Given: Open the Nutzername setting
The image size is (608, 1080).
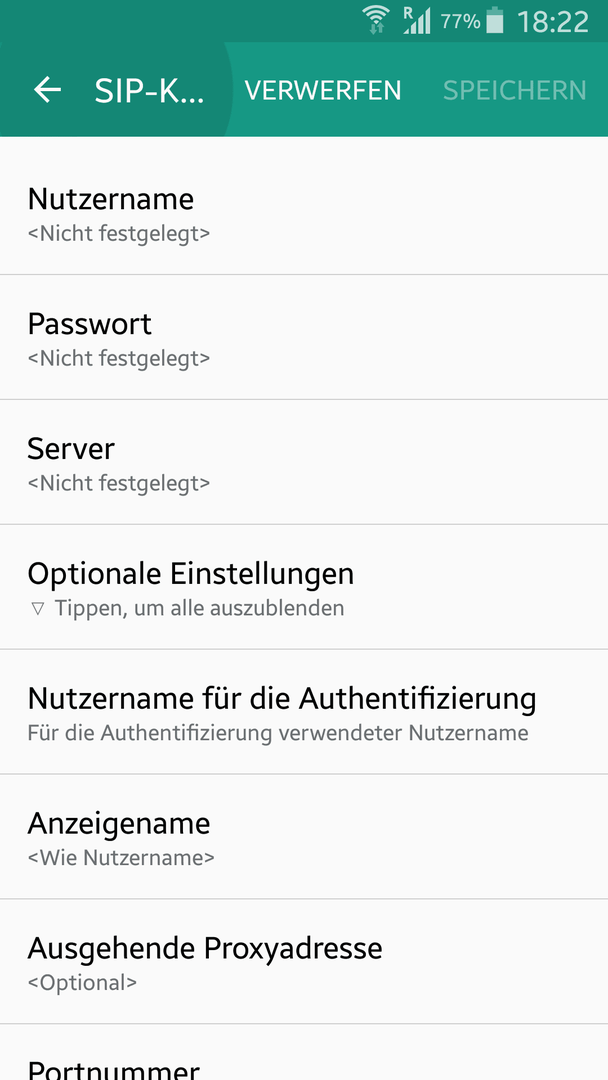Looking at the screenshot, I should pos(304,212).
